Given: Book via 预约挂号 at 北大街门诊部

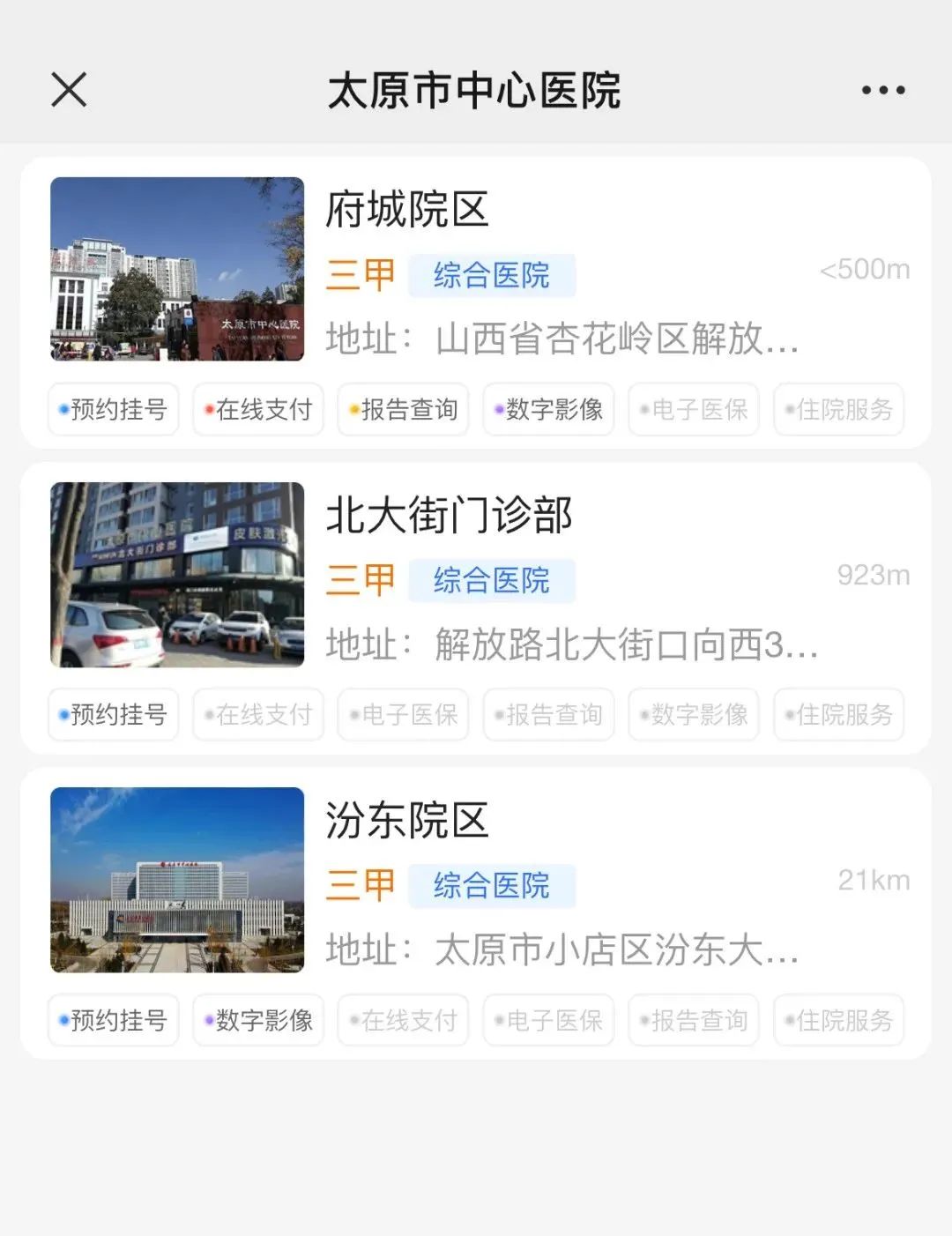Looking at the screenshot, I should click(114, 714).
